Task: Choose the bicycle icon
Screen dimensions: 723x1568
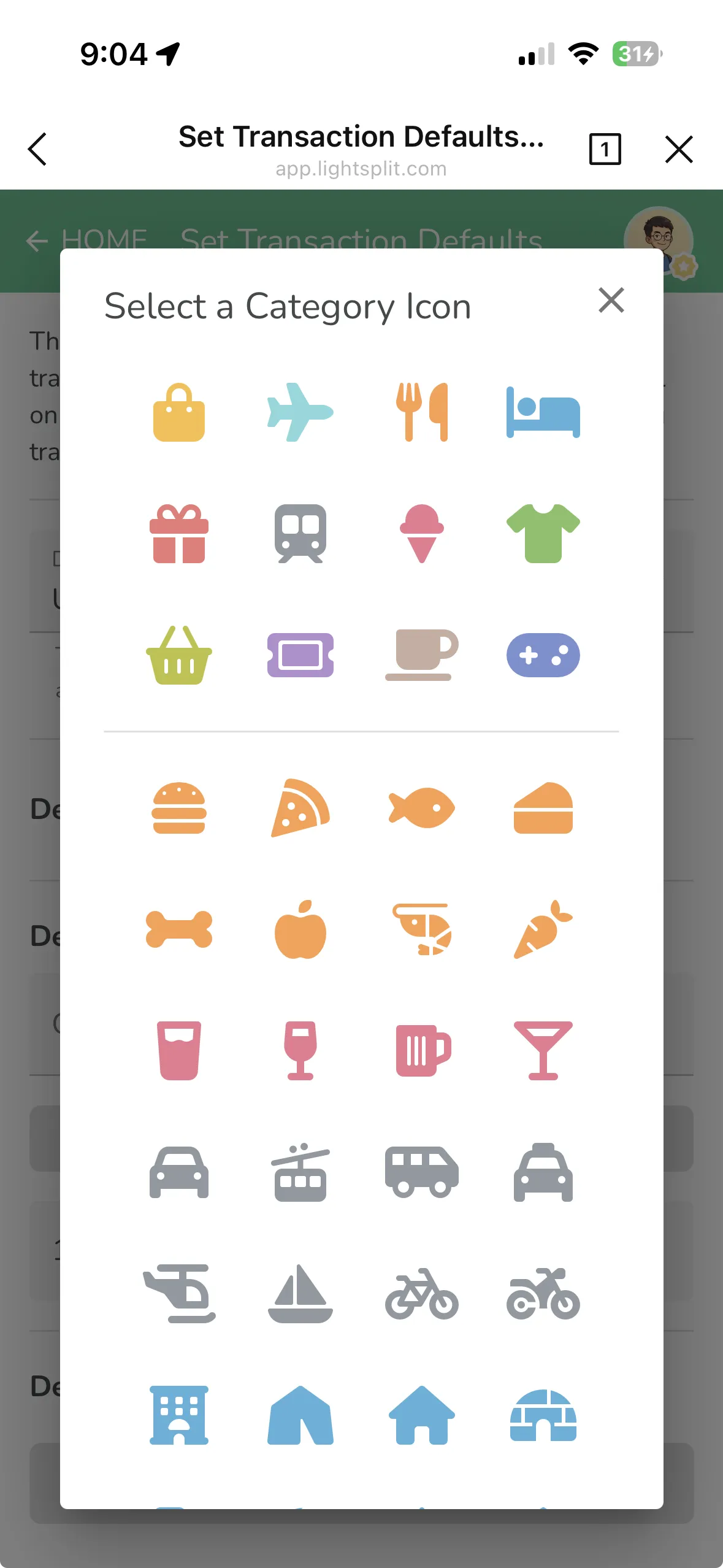Action: (x=422, y=1293)
